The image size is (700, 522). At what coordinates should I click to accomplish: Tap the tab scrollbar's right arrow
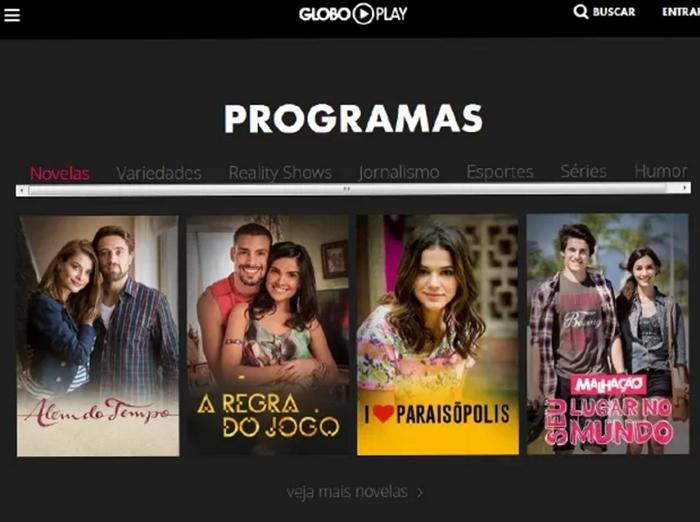[x=685, y=188]
